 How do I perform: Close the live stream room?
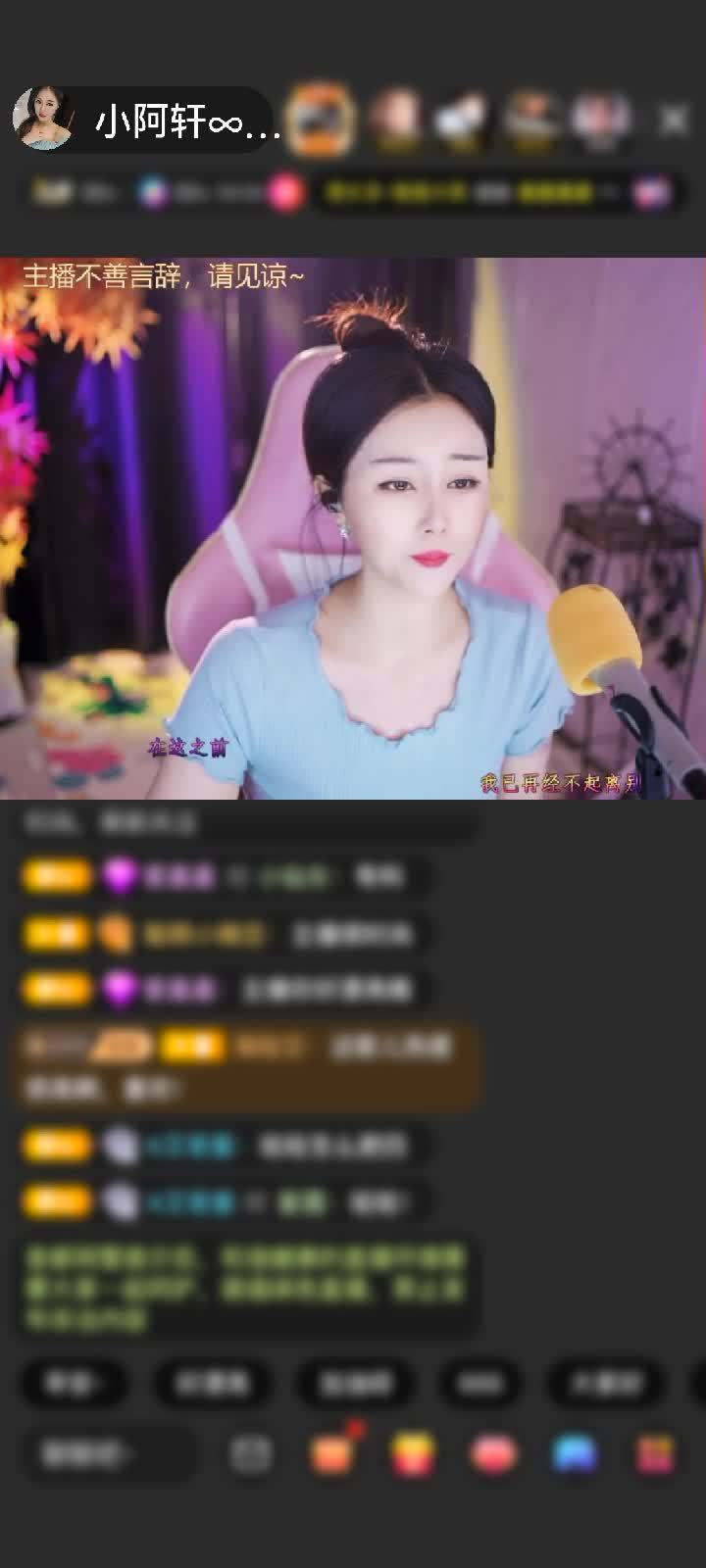(673, 121)
